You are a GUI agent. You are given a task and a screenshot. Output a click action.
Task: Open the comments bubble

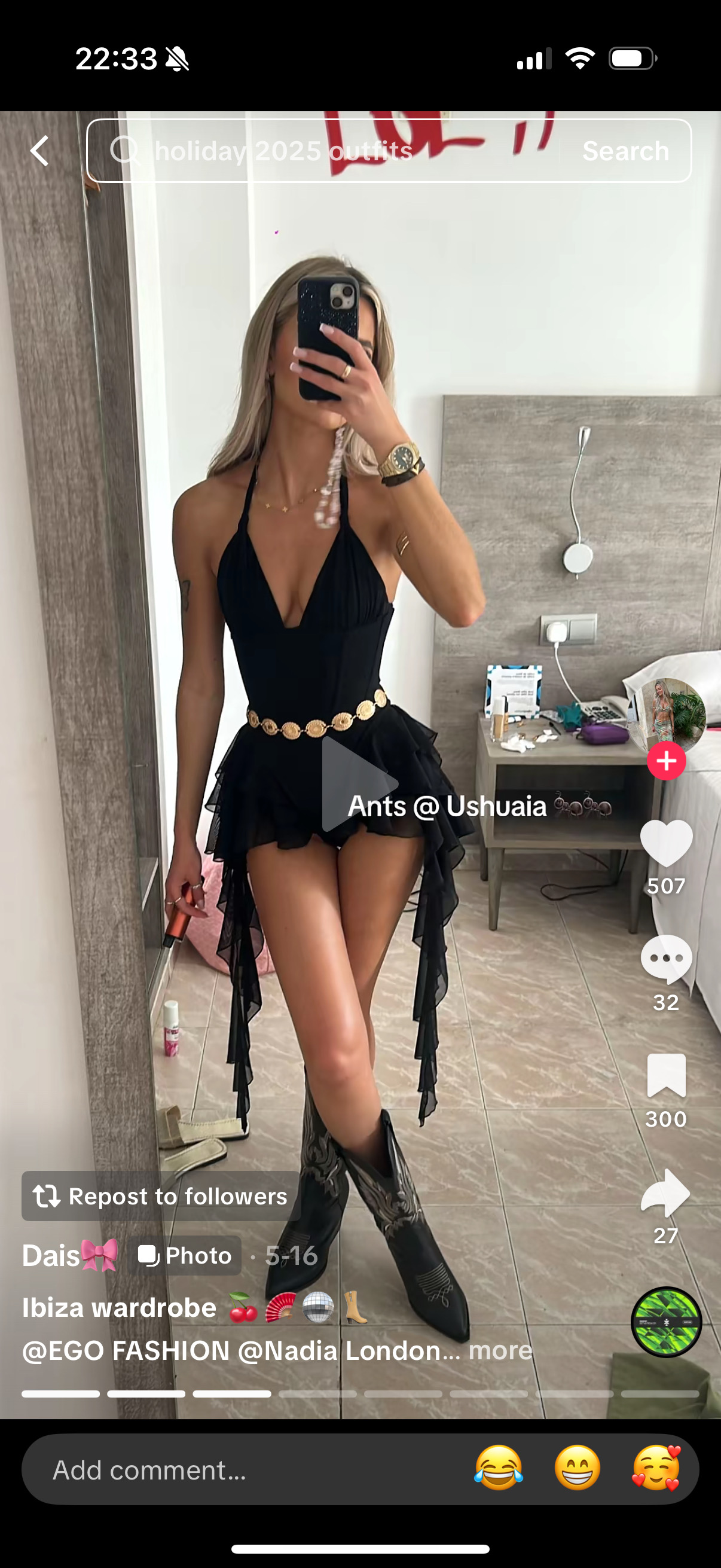(666, 959)
